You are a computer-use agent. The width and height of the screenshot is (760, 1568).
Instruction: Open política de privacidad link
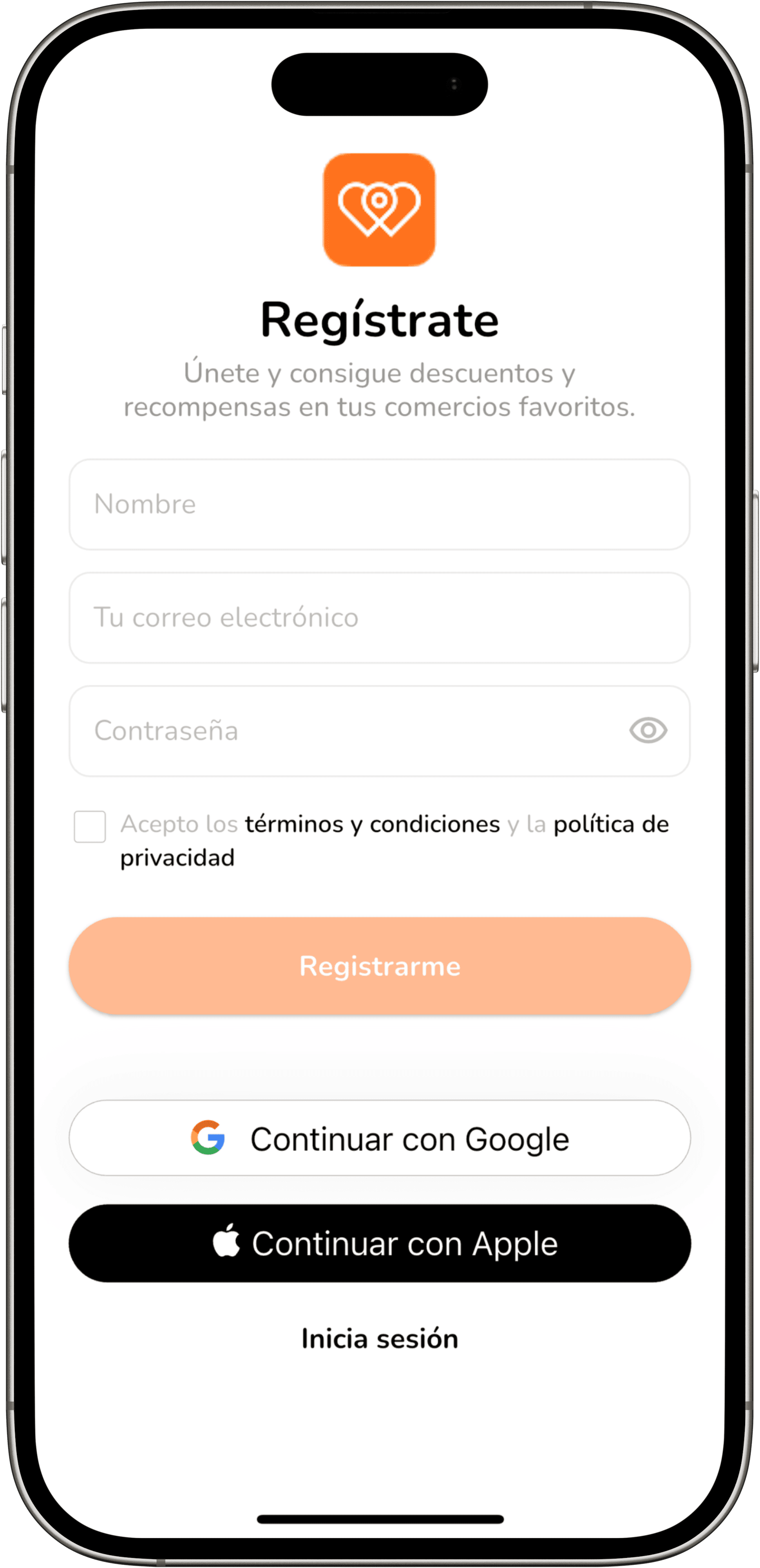click(610, 824)
